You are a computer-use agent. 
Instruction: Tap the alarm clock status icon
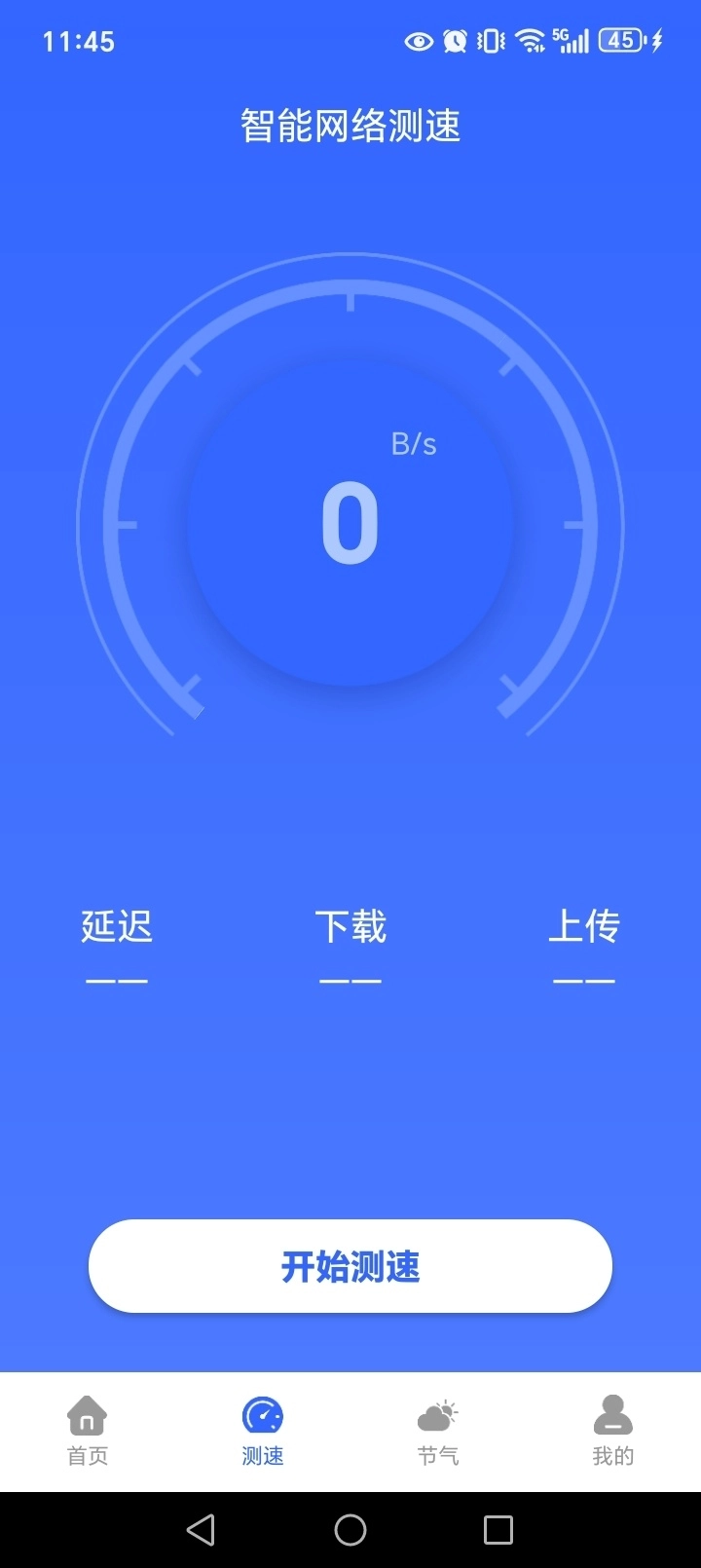[x=452, y=40]
